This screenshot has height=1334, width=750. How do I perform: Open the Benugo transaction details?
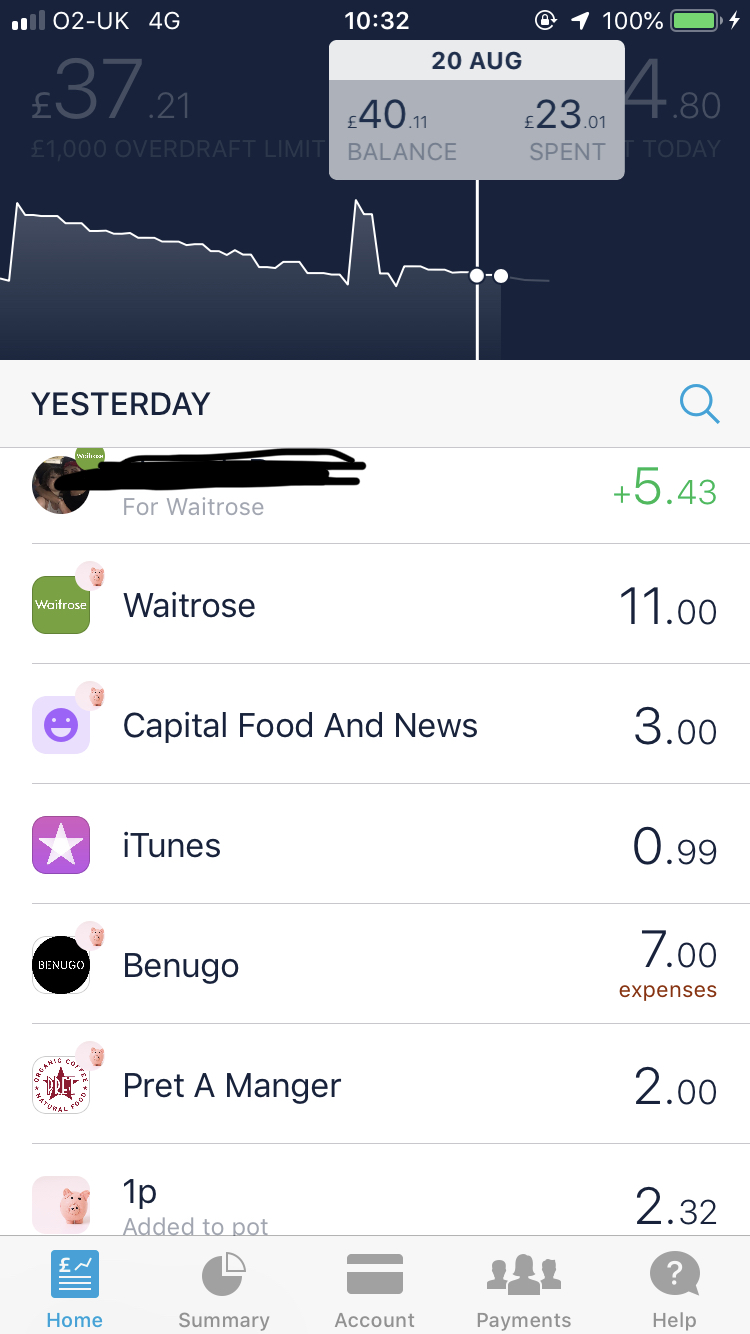pos(375,964)
